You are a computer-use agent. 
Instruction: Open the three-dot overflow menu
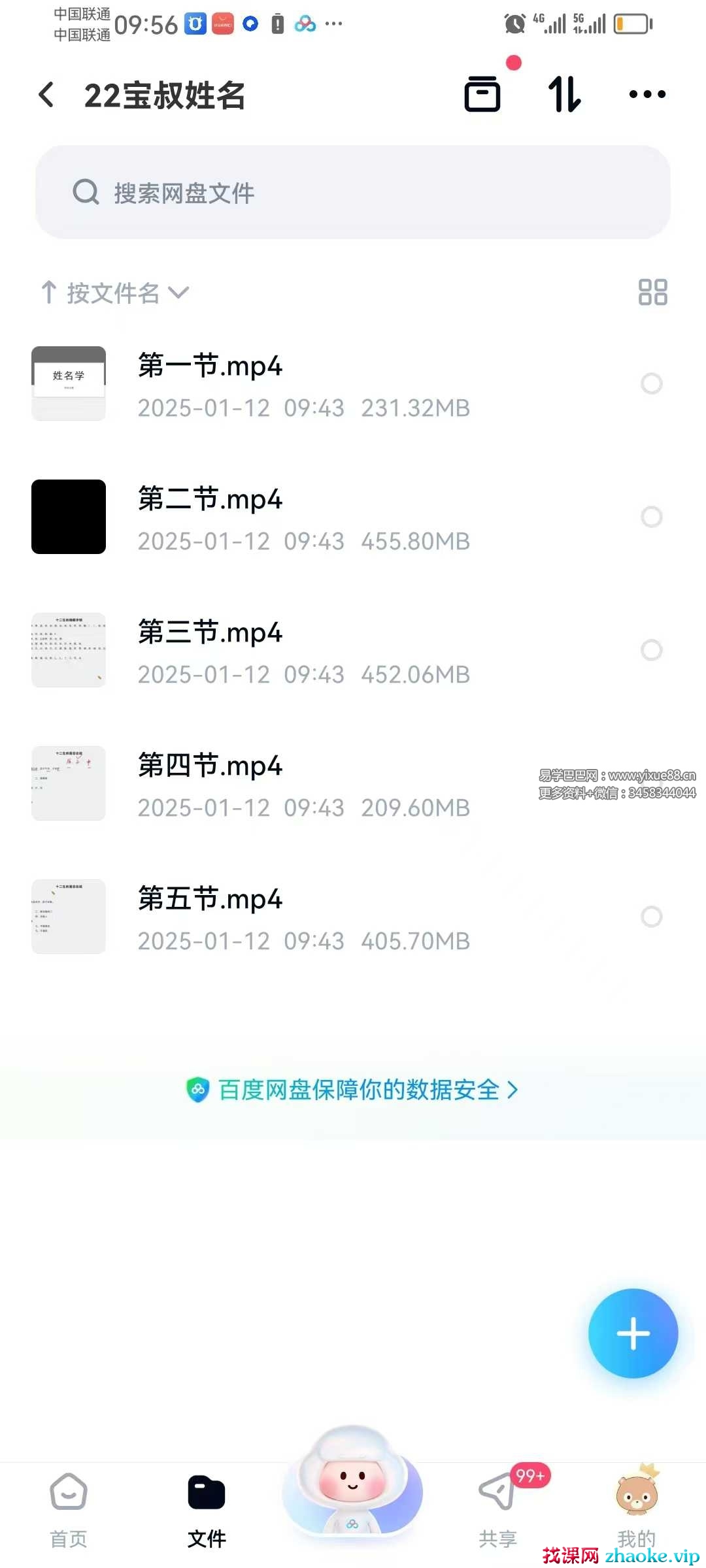647,94
